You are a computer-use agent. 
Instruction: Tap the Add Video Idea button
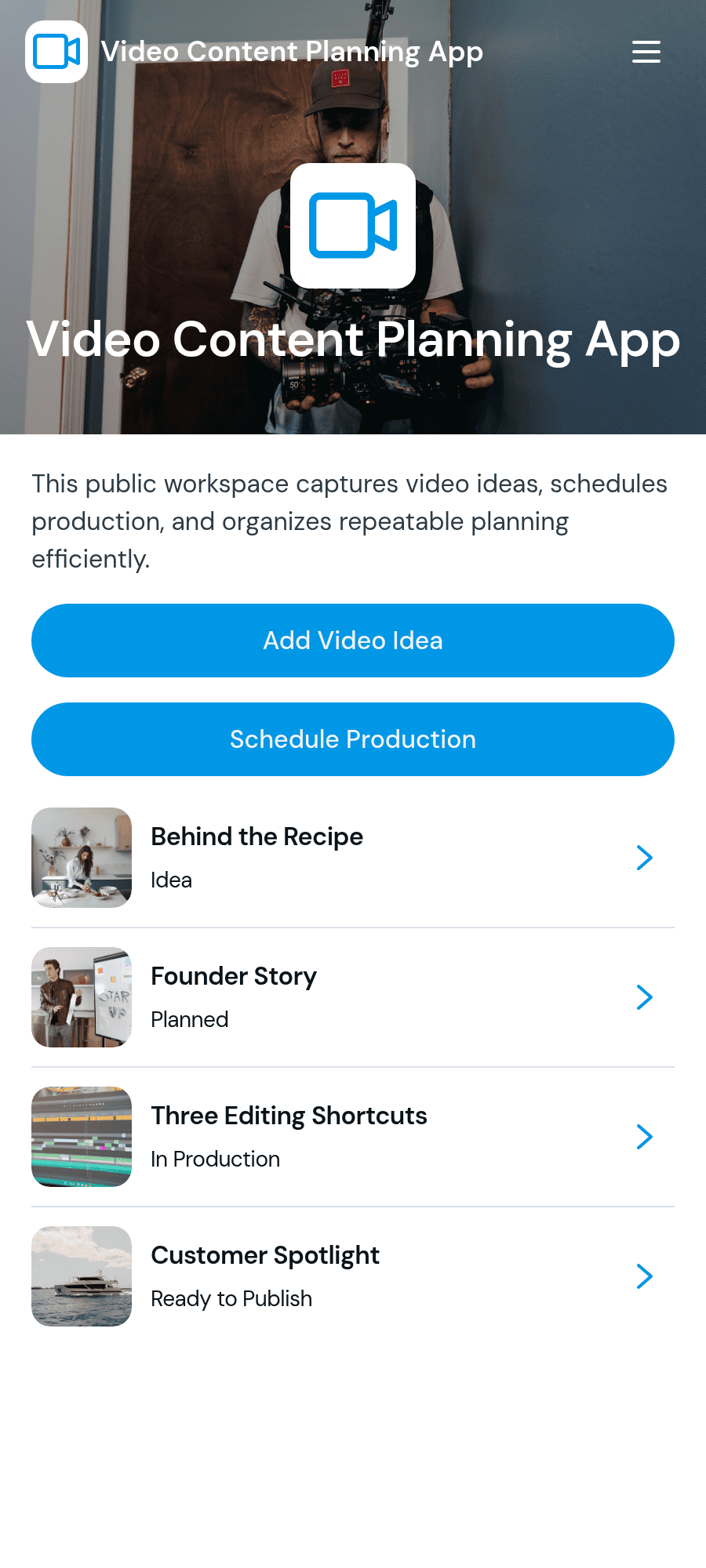point(353,641)
